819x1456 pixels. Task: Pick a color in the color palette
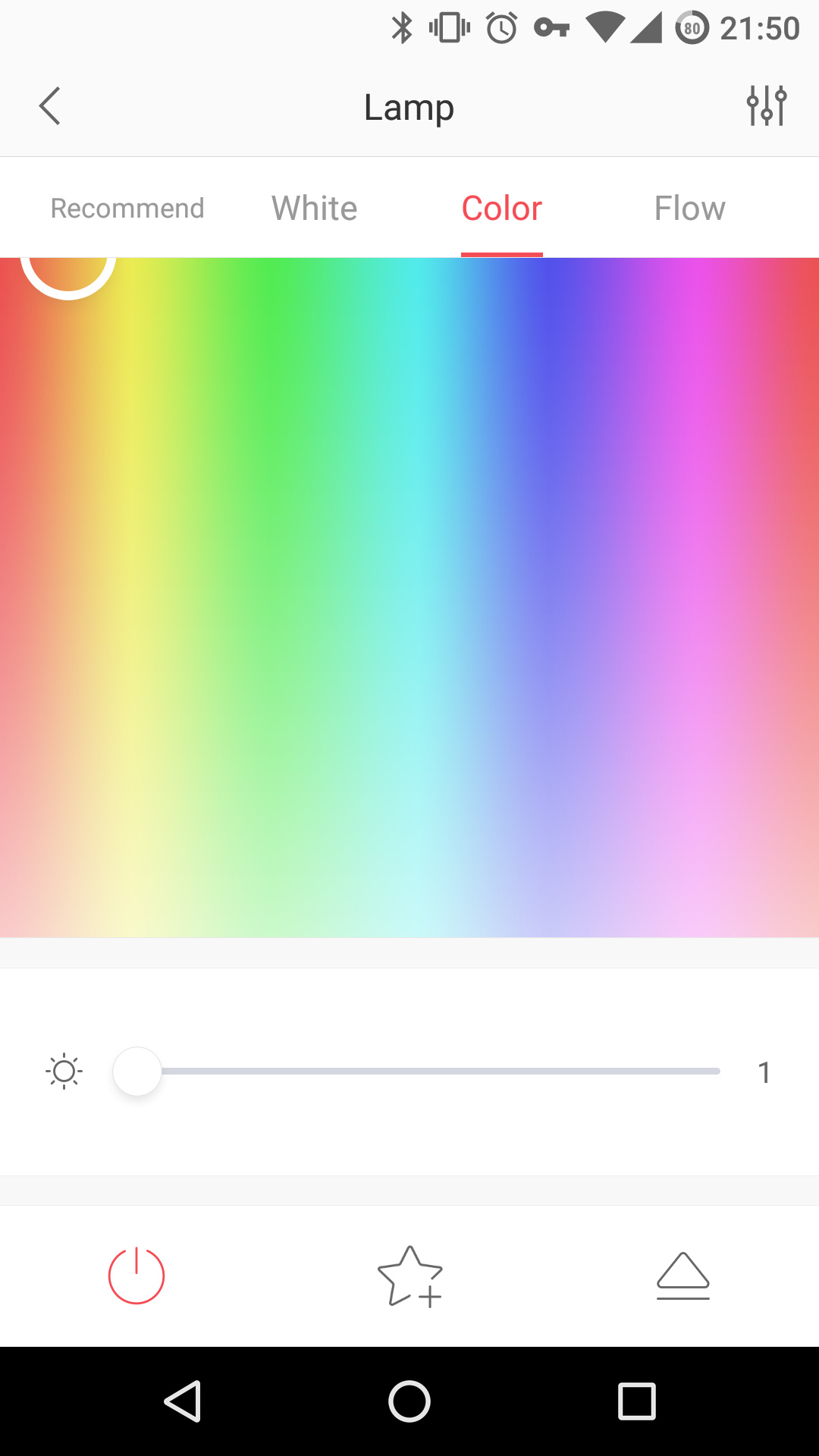click(x=409, y=598)
